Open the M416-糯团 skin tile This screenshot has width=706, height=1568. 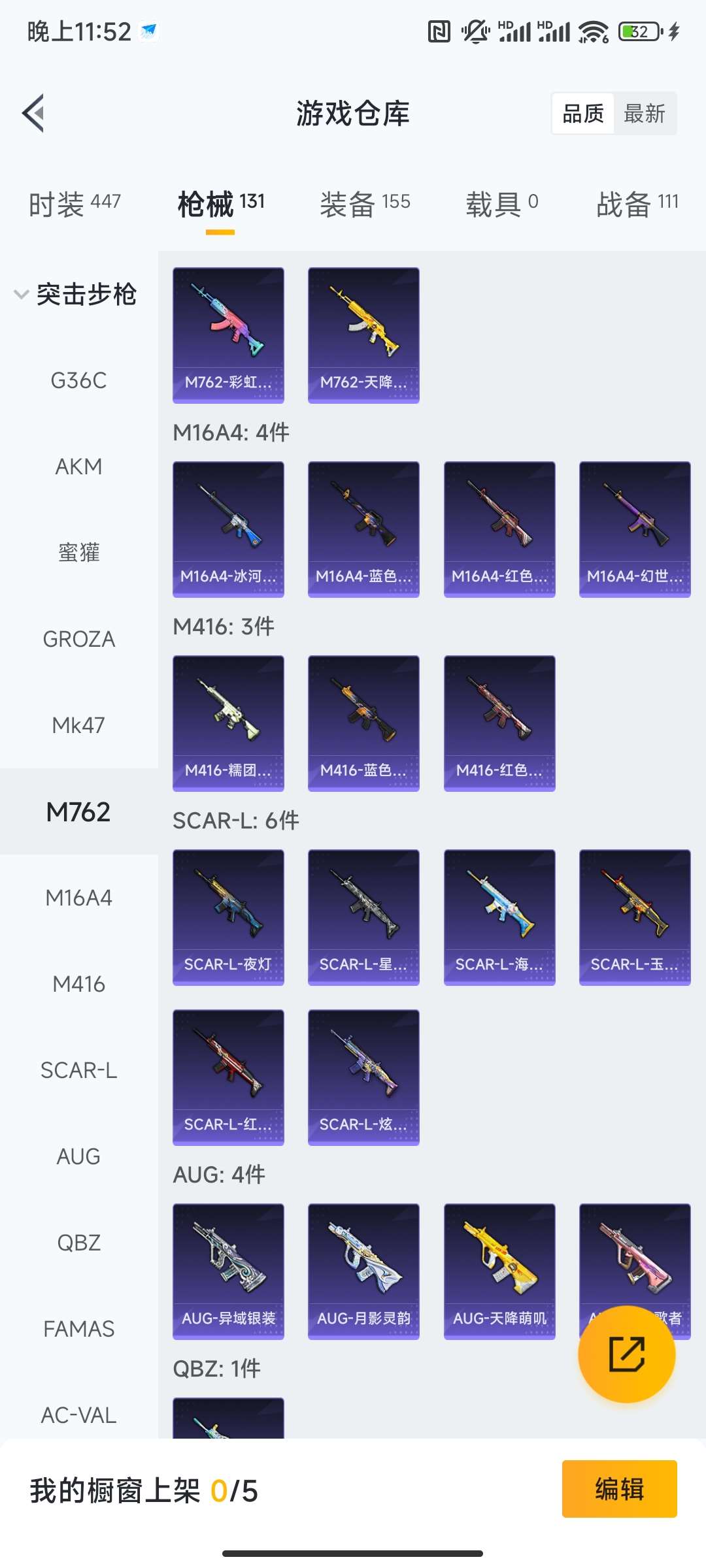click(x=228, y=723)
